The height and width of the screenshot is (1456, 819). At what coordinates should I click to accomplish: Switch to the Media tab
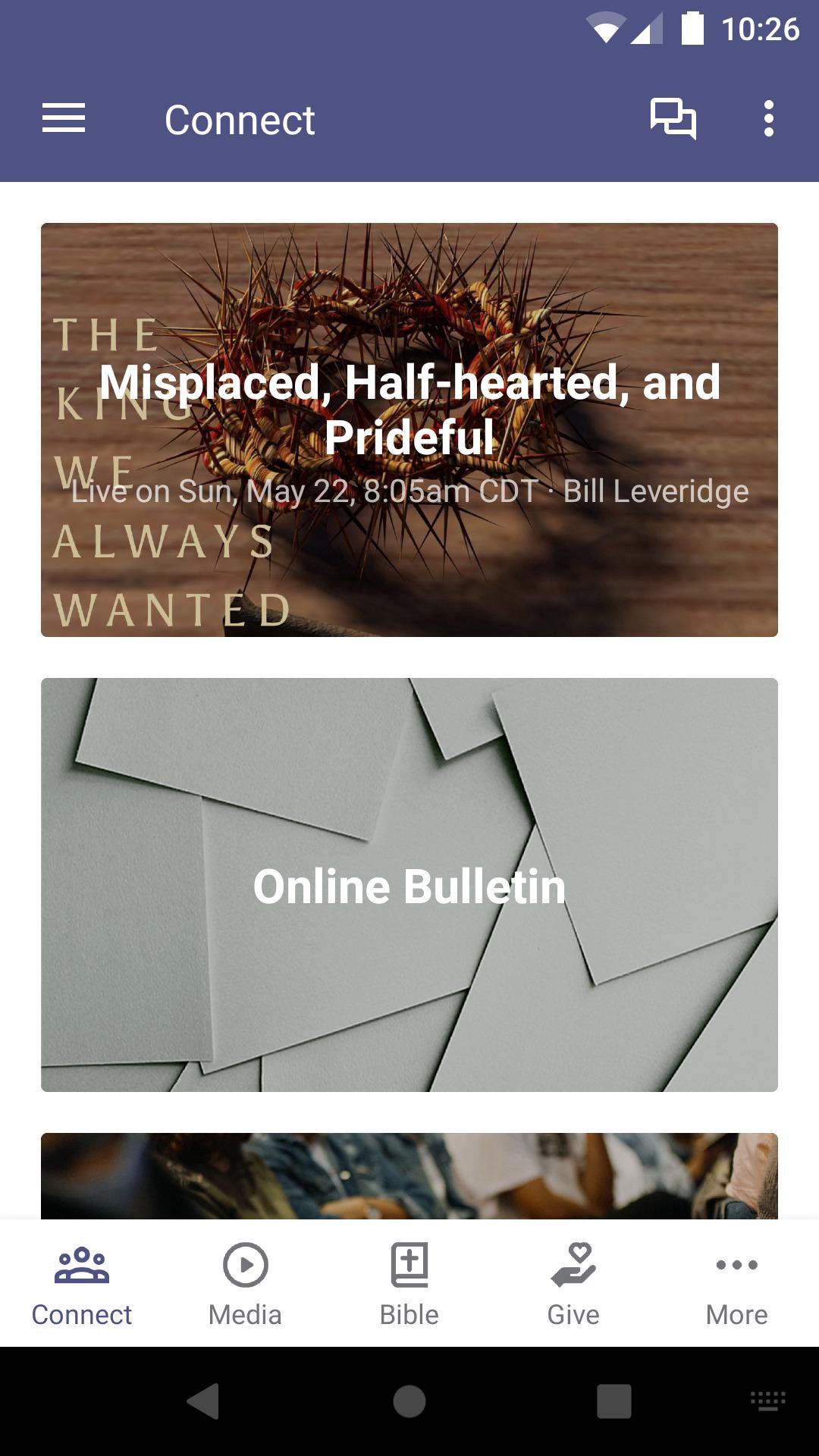[245, 1283]
